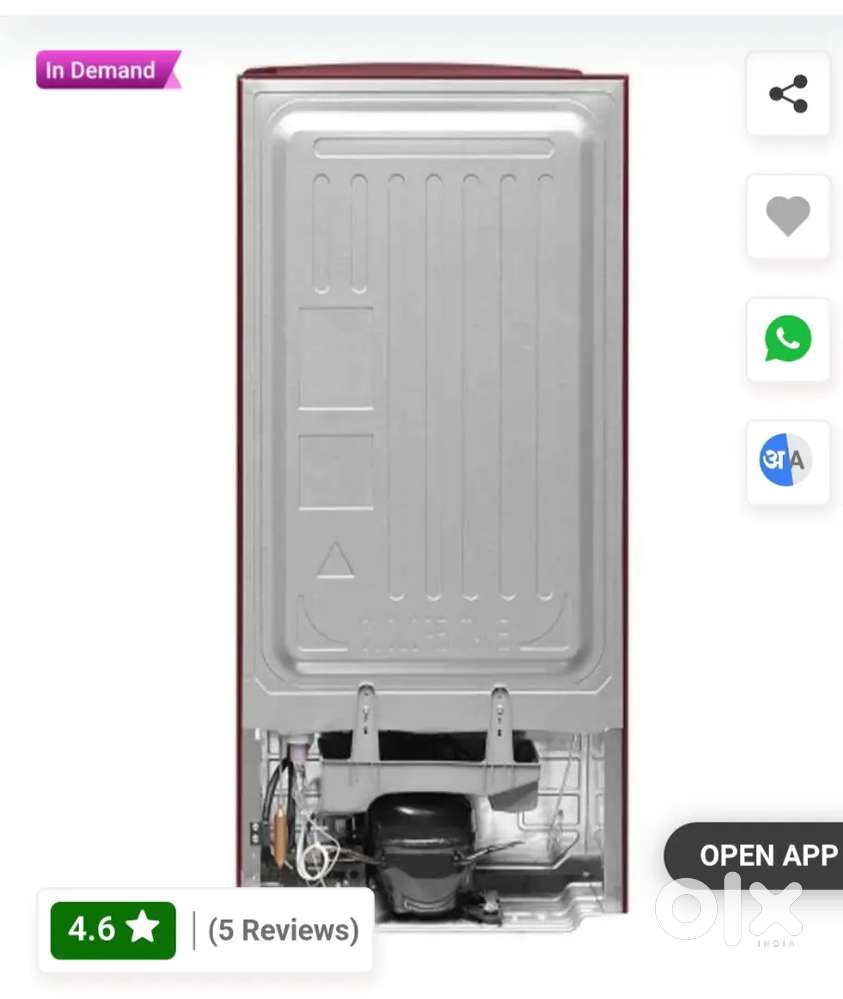
Task: Share this refrigerator listing
Action: point(788,94)
